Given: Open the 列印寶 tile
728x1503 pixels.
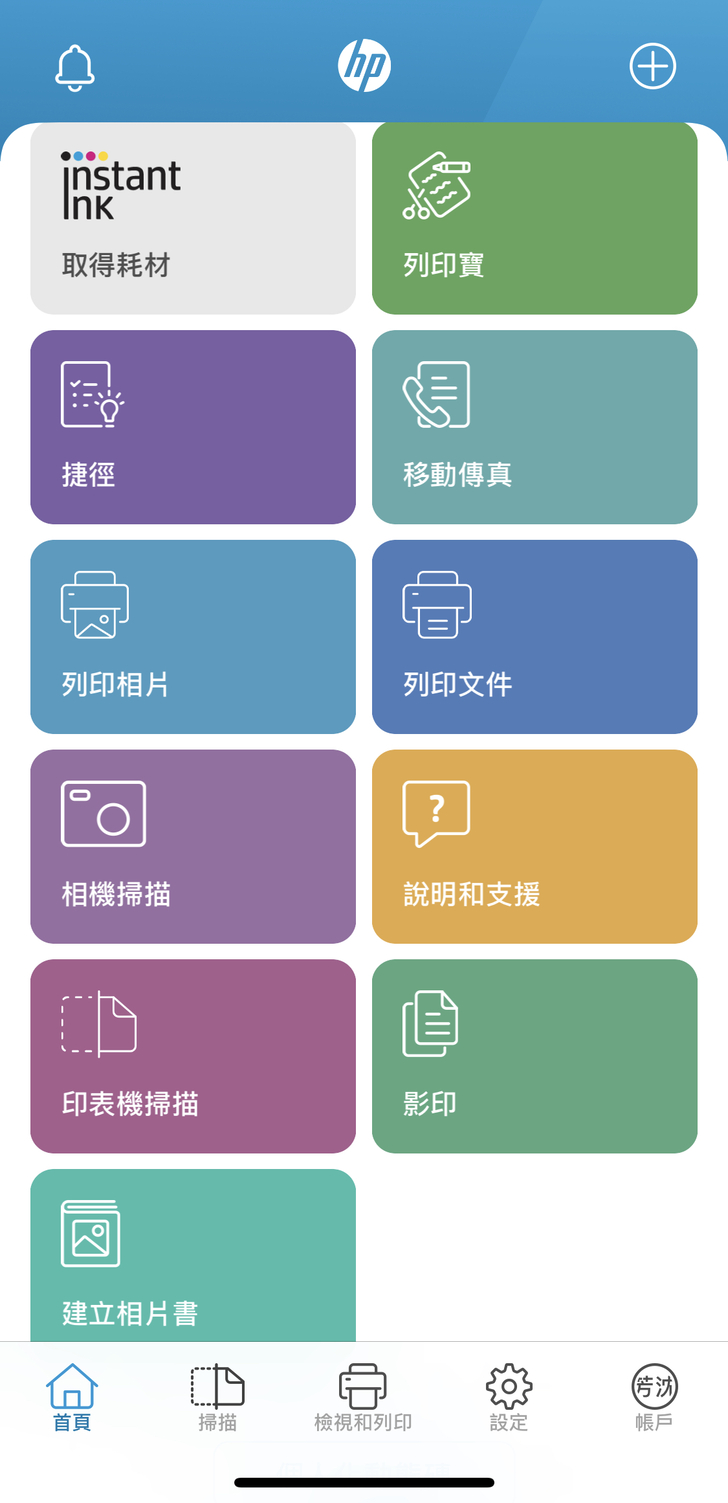Looking at the screenshot, I should click(x=534, y=219).
